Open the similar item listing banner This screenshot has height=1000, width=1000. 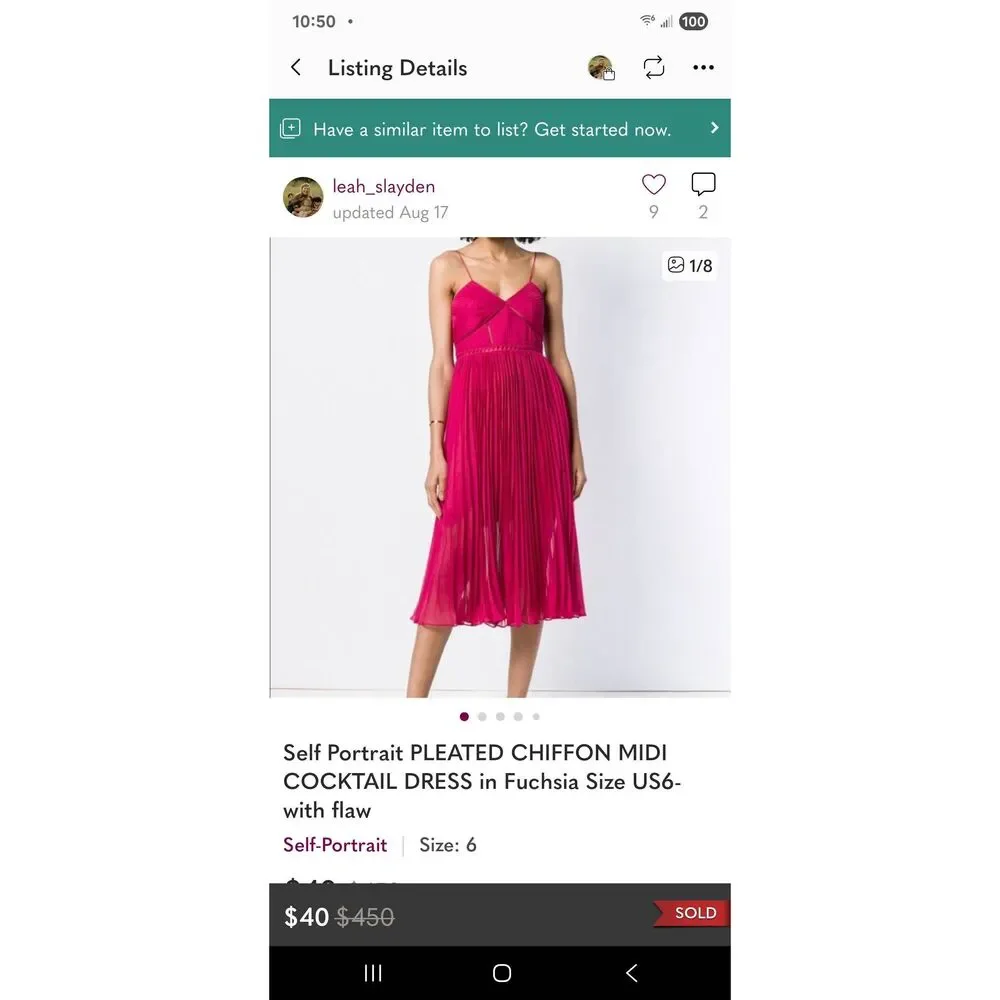[x=500, y=129]
